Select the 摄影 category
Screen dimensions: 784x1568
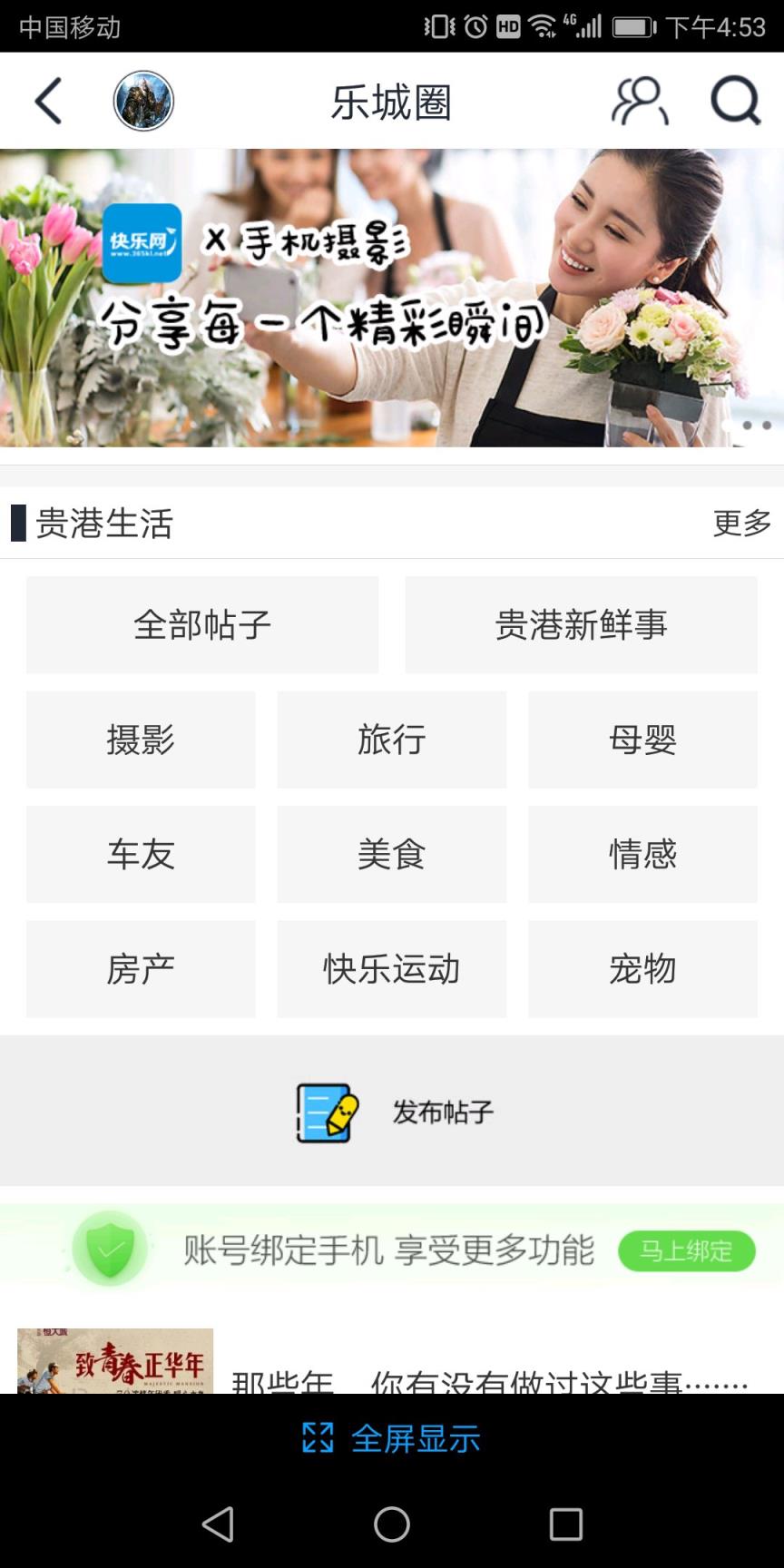[x=141, y=740]
